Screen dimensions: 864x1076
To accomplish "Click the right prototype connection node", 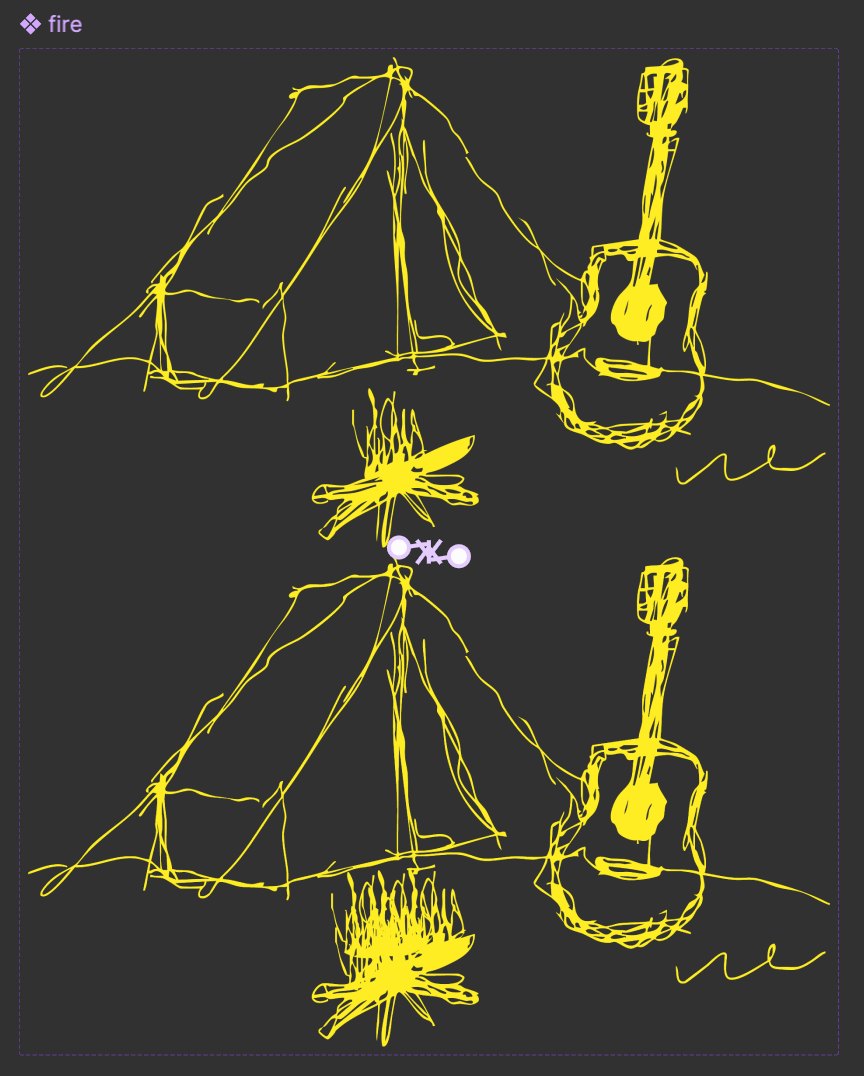I will (x=459, y=556).
